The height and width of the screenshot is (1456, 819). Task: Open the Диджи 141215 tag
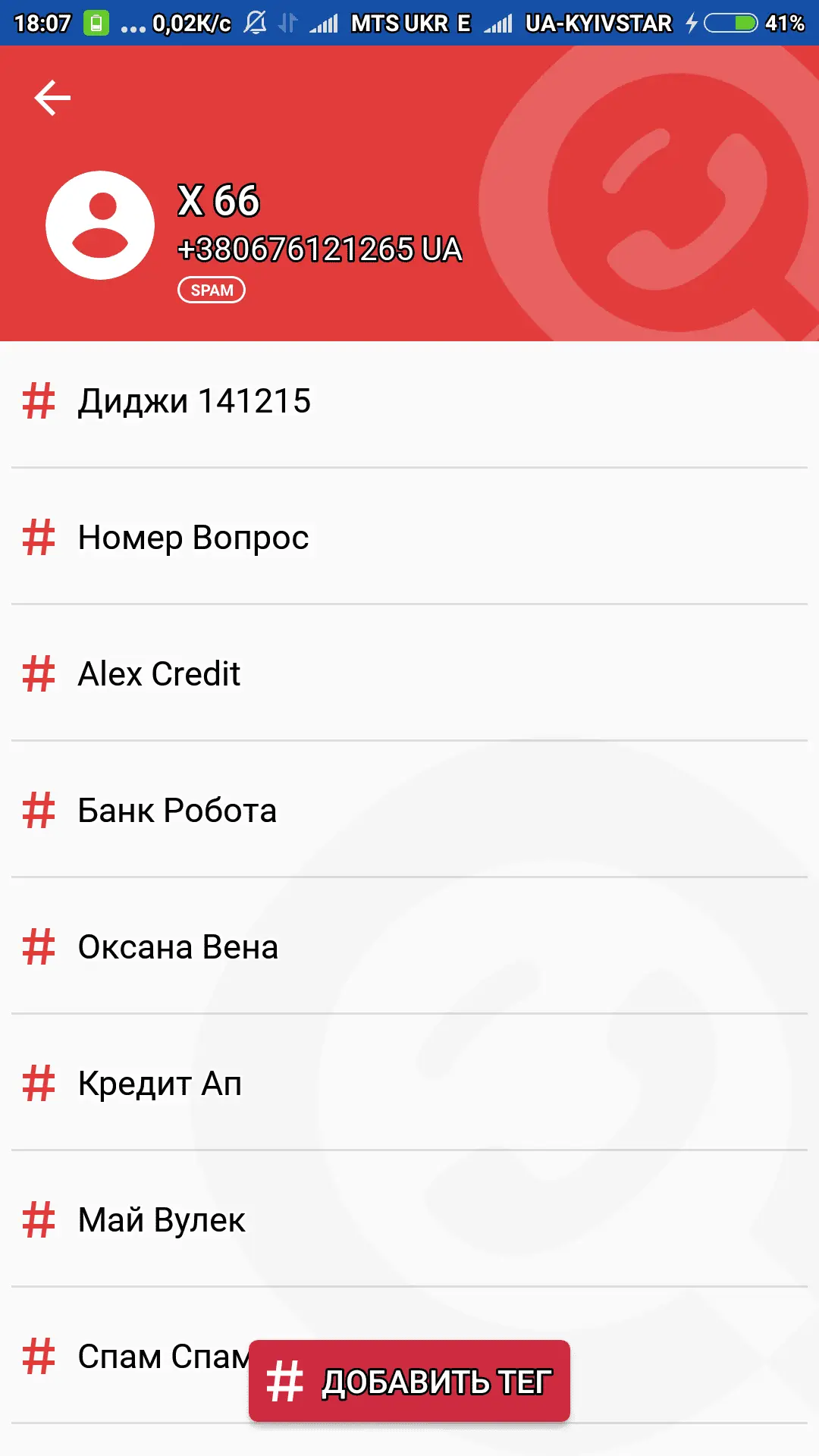click(195, 401)
